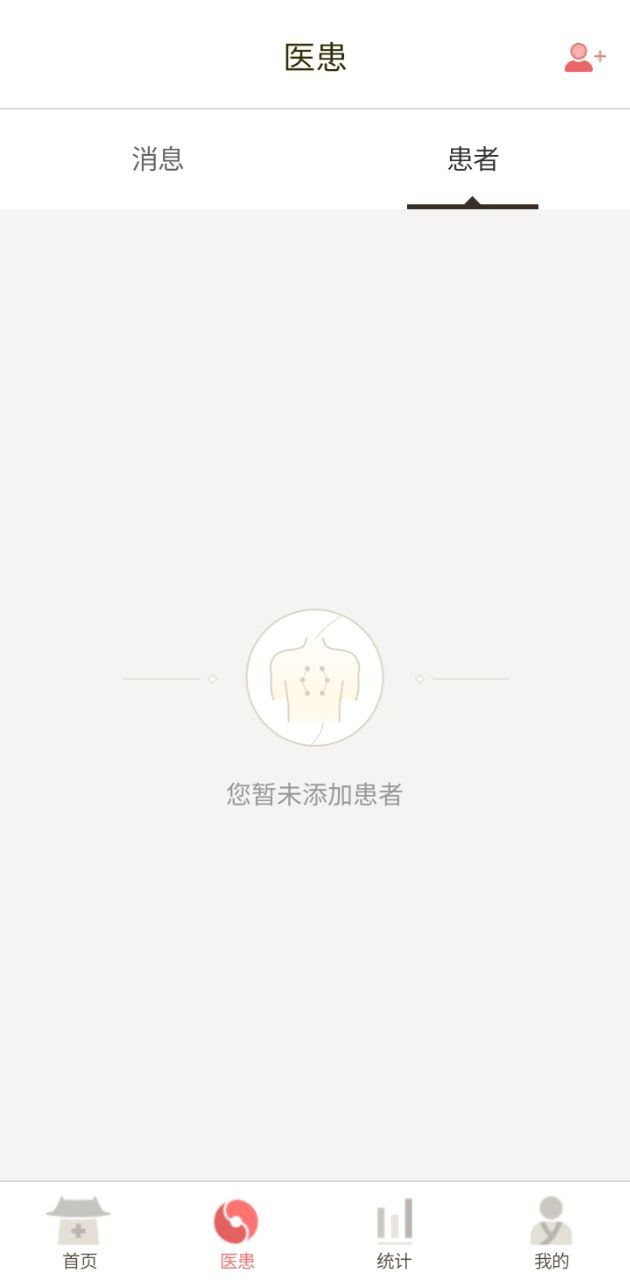Tap the add patient icon
Viewport: 630px width, 1280px height.
point(584,58)
